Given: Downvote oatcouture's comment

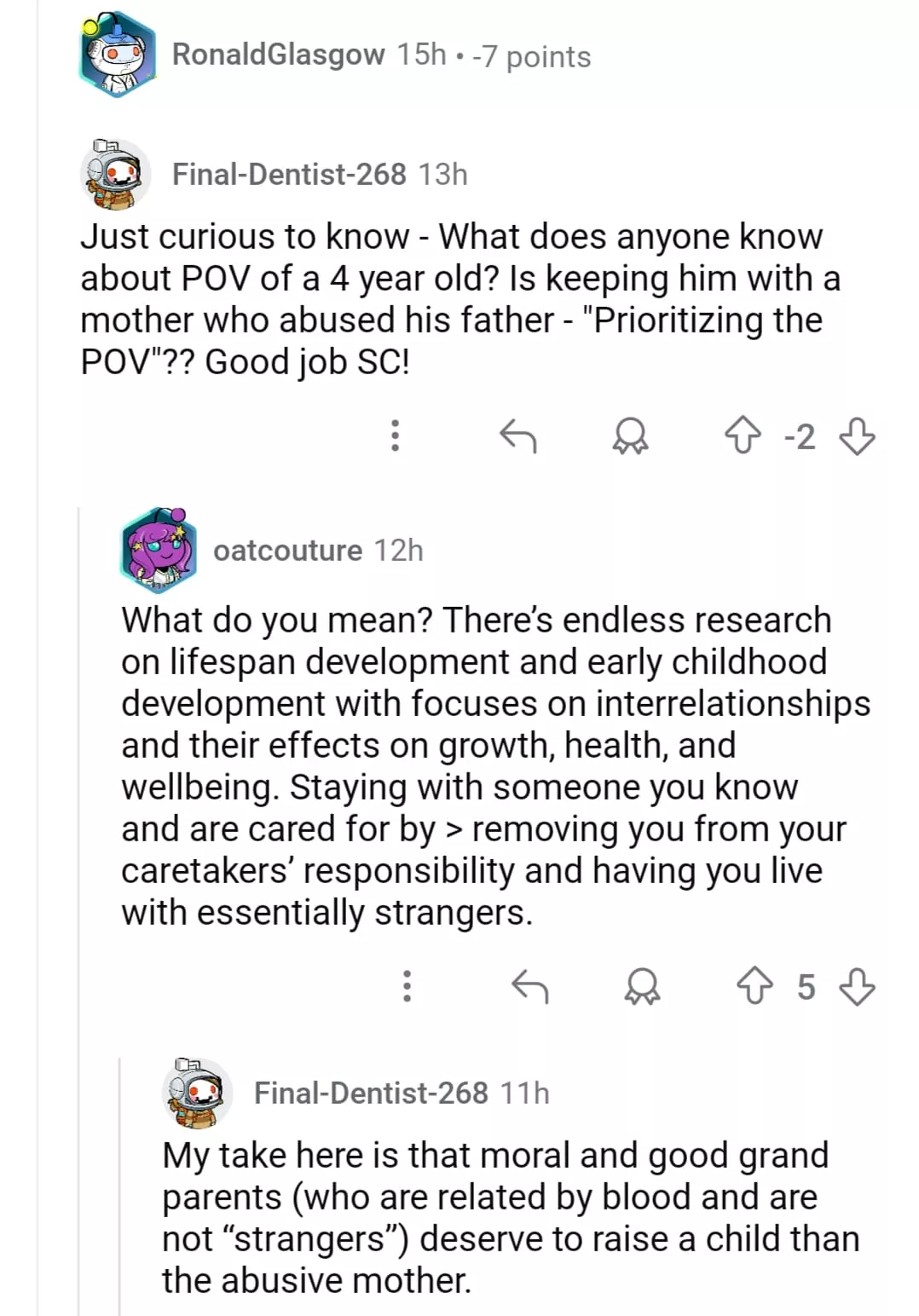Looking at the screenshot, I should pyautogui.click(x=857, y=986).
